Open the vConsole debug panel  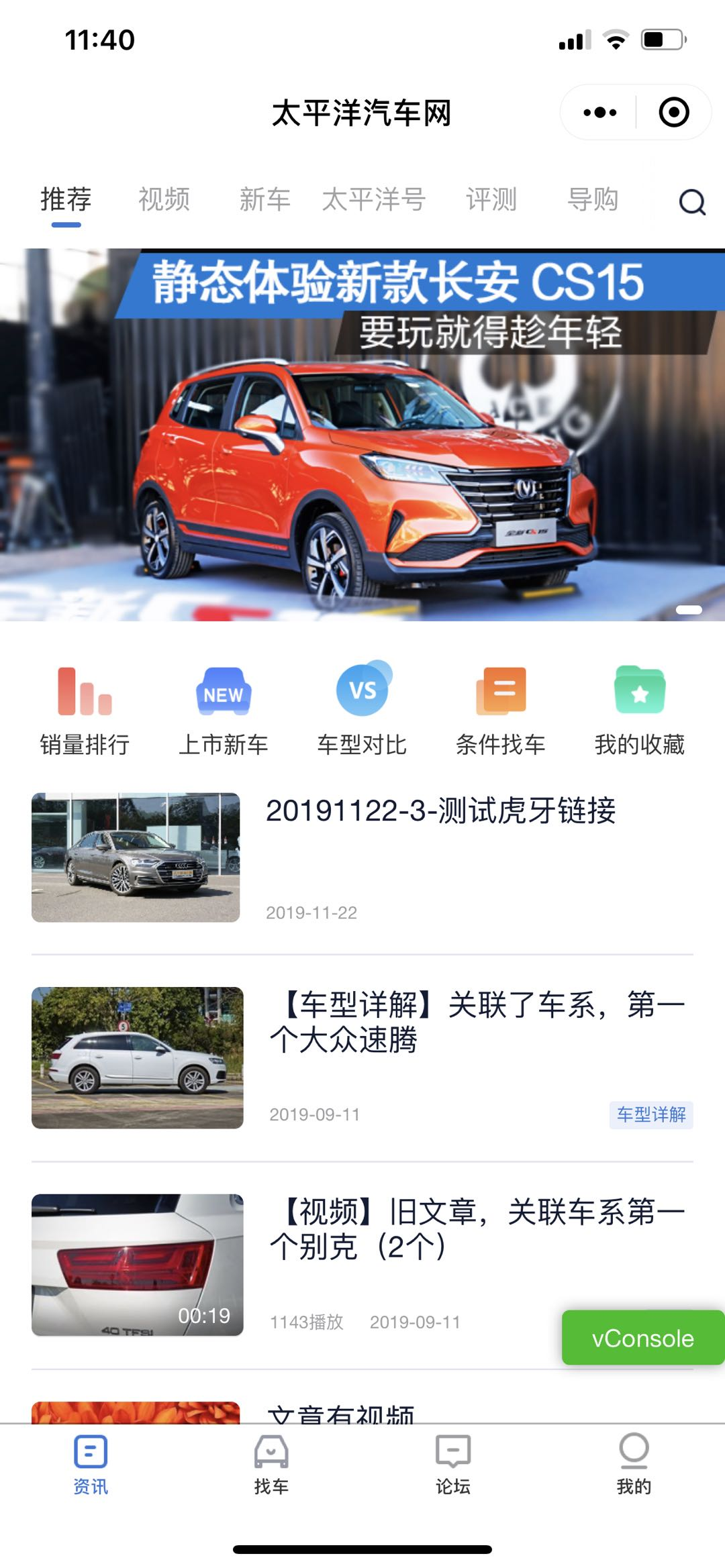click(x=642, y=1339)
